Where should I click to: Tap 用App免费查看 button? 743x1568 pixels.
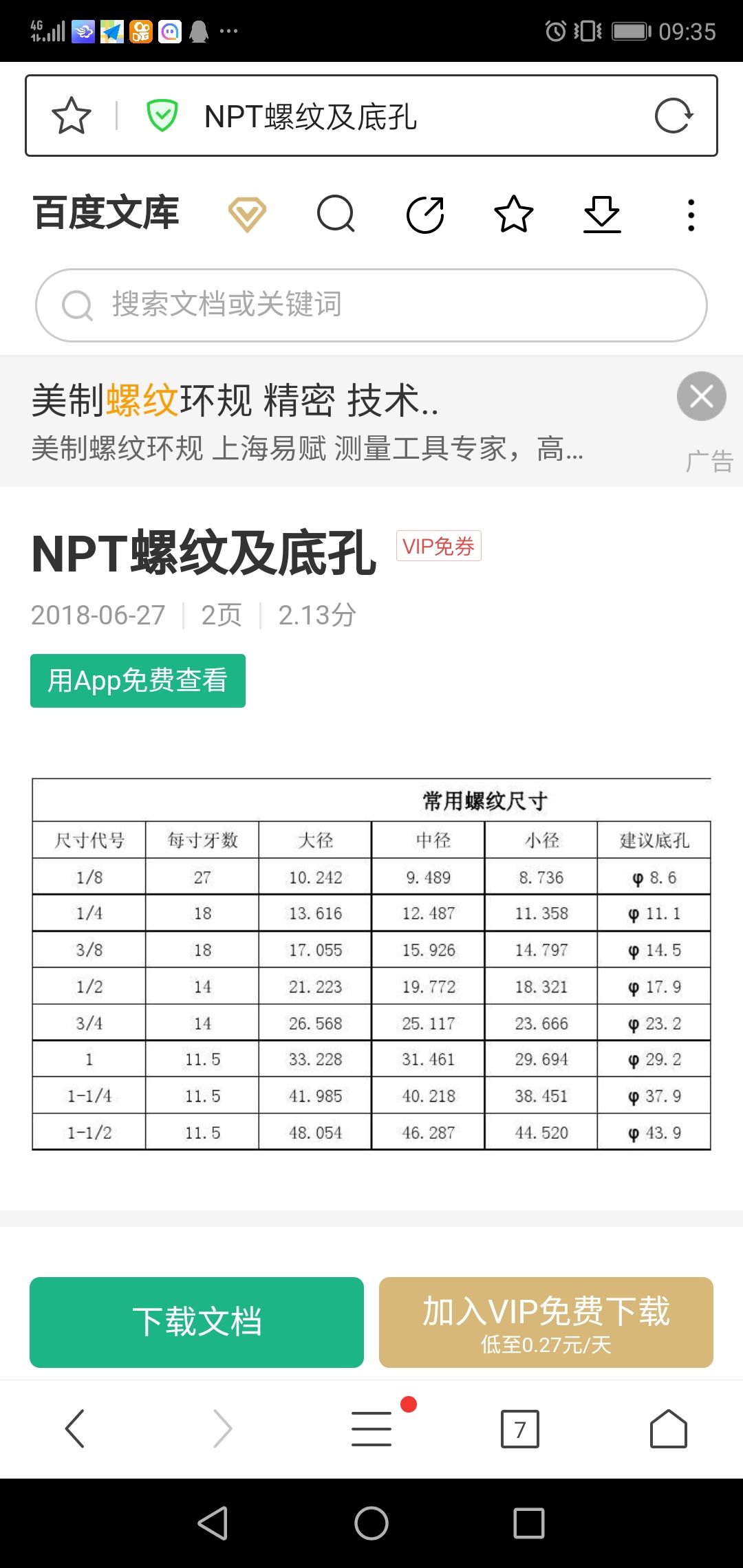[x=138, y=680]
